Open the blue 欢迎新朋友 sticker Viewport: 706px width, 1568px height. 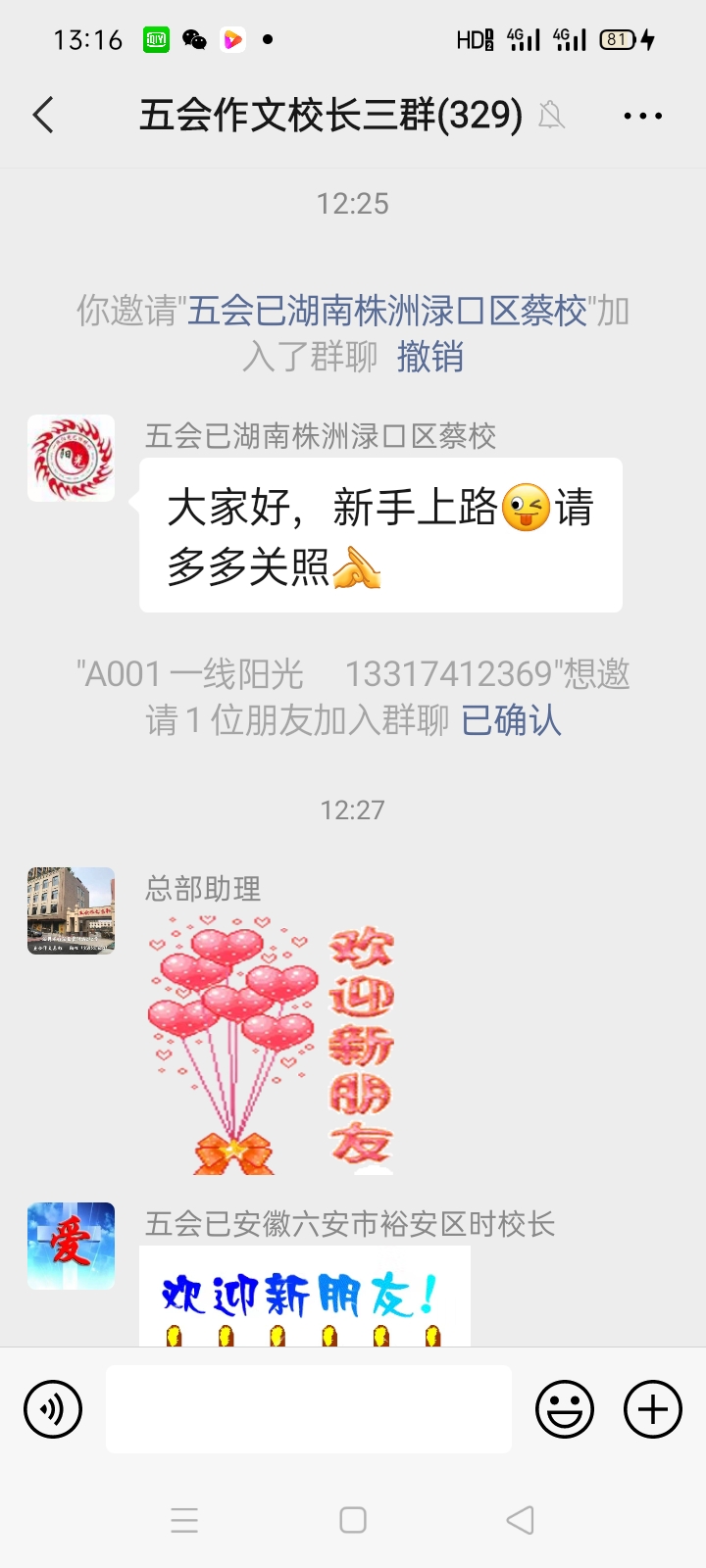pos(304,1296)
